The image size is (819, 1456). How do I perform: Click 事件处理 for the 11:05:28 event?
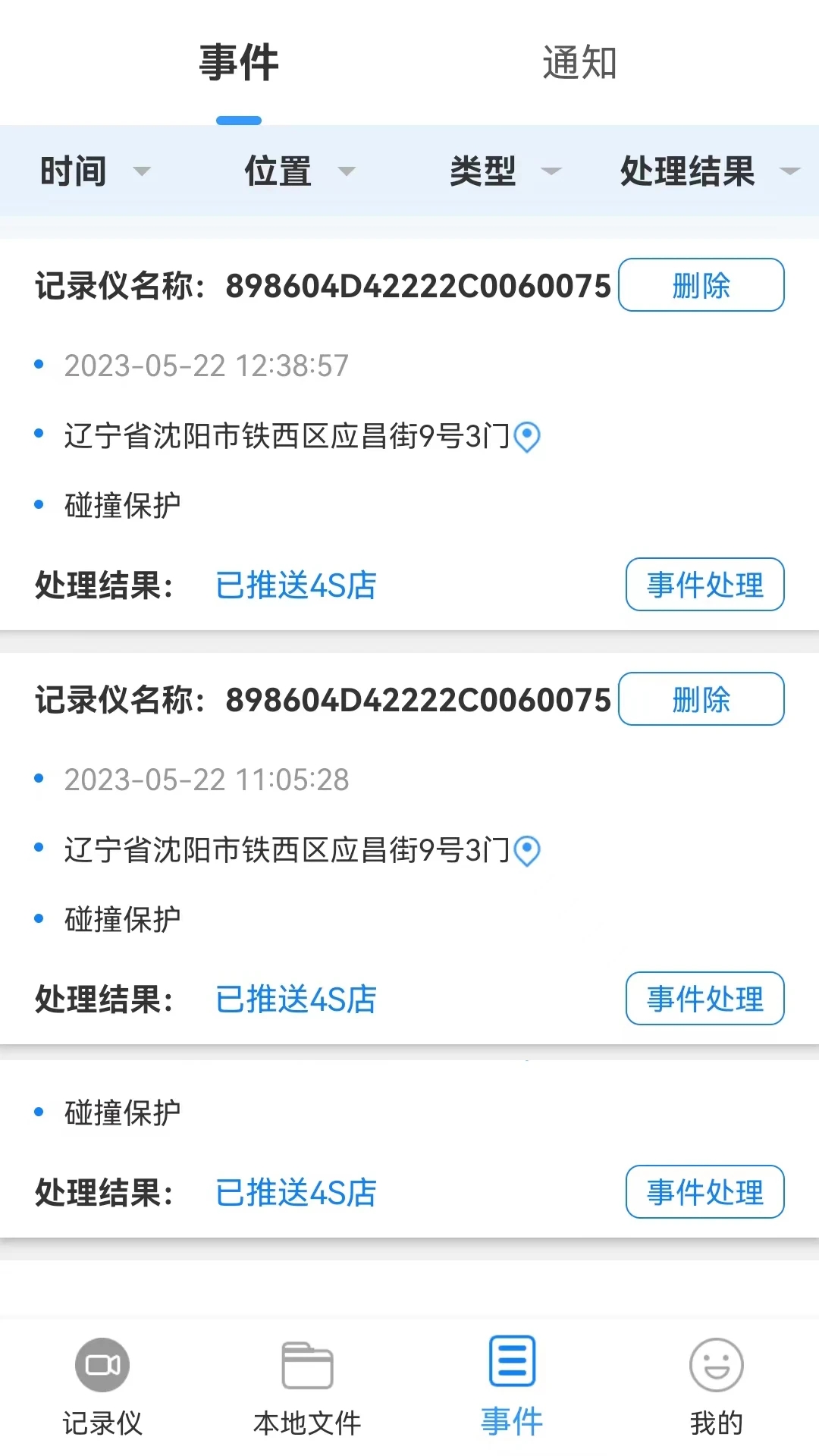(x=704, y=999)
